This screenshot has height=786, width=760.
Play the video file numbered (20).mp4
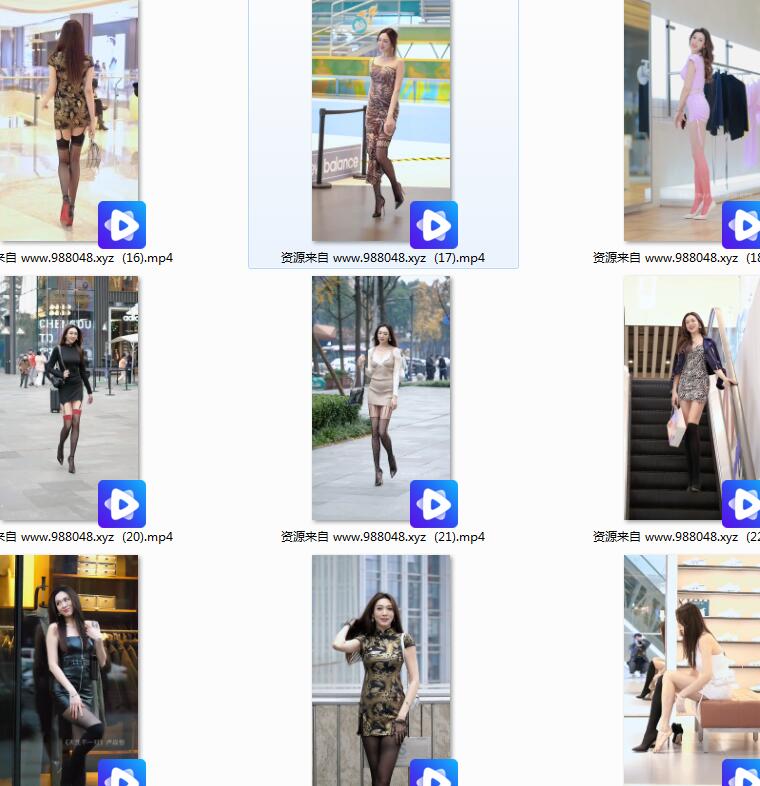(70, 398)
